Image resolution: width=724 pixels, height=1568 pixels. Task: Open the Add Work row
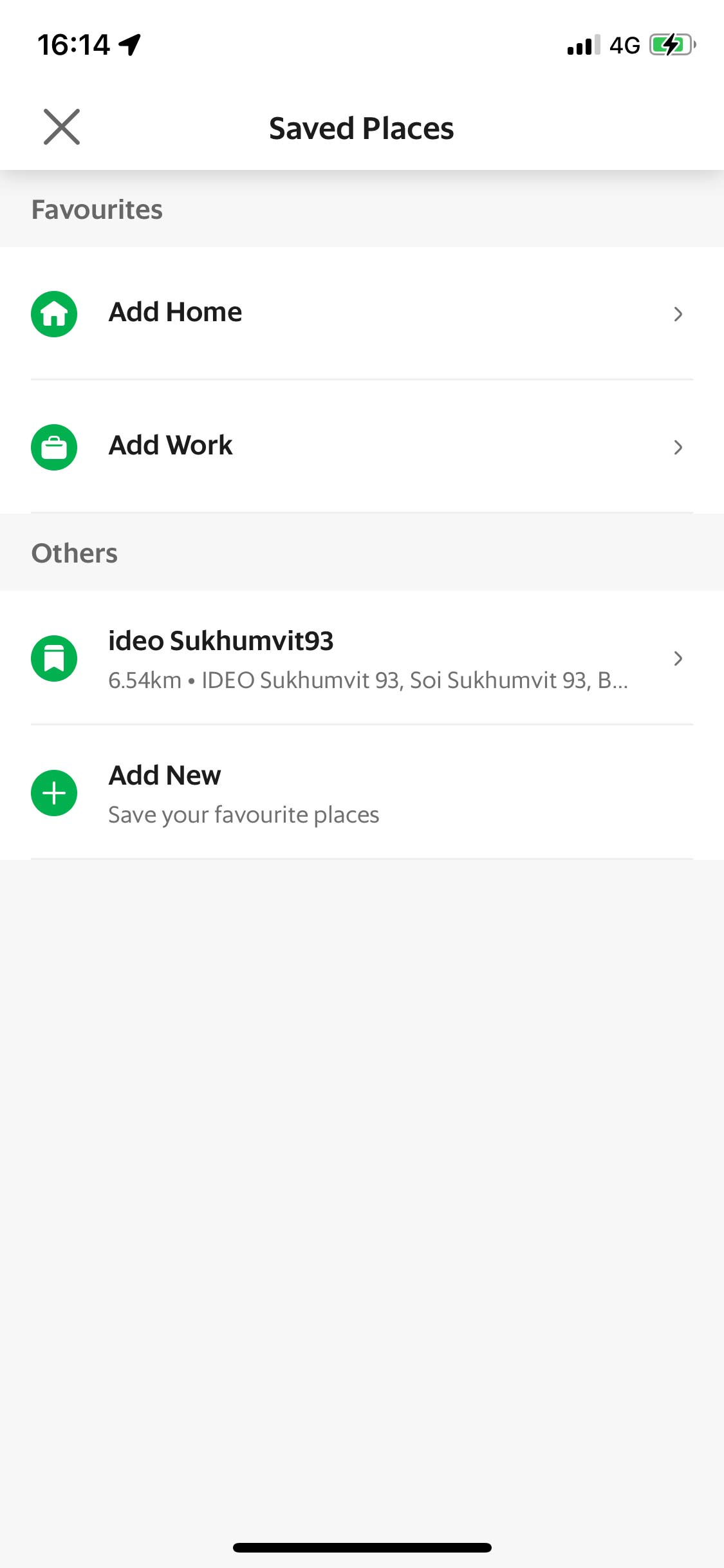coord(362,445)
